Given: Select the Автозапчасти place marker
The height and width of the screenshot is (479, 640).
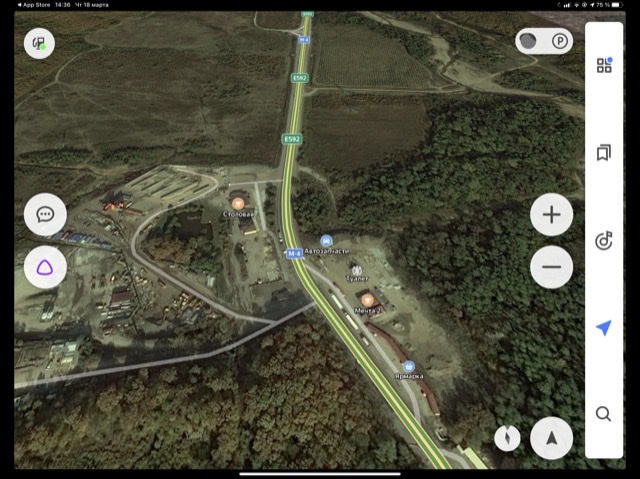Looking at the screenshot, I should coord(325,240).
